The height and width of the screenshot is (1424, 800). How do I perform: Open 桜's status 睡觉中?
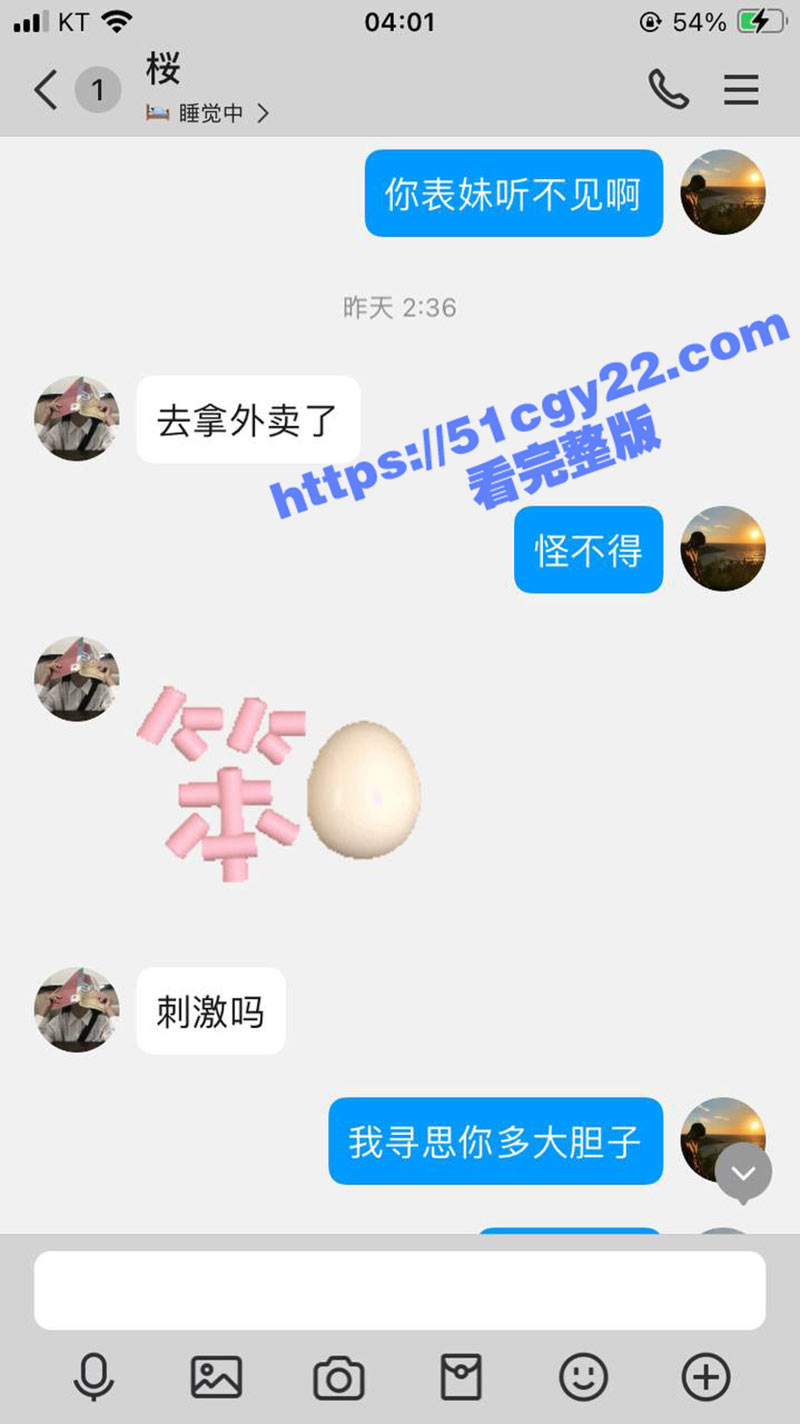pyautogui.click(x=208, y=114)
